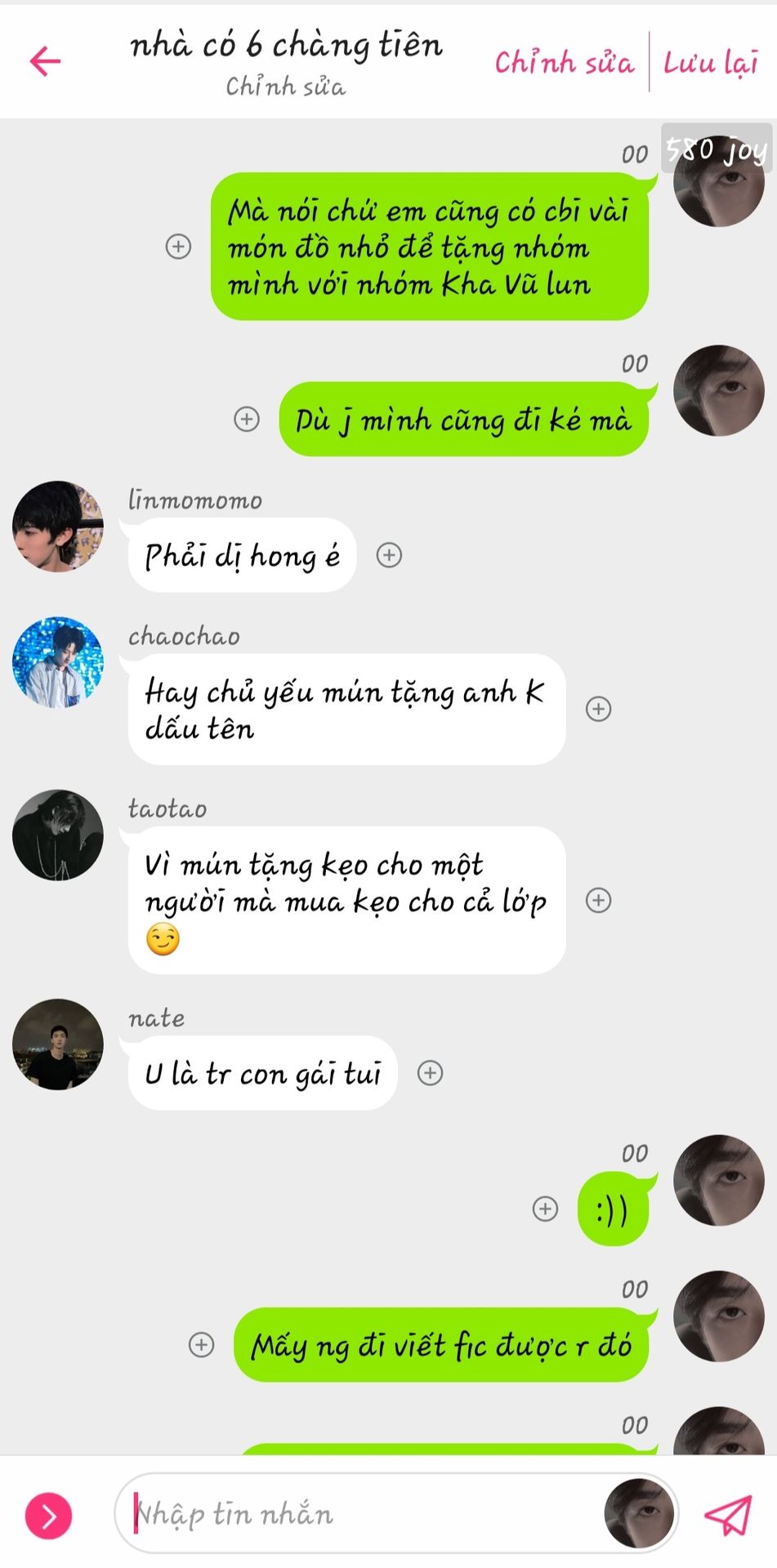This screenshot has width=777, height=1568.
Task: Expand the pink chevron button by input
Action: [49, 1516]
